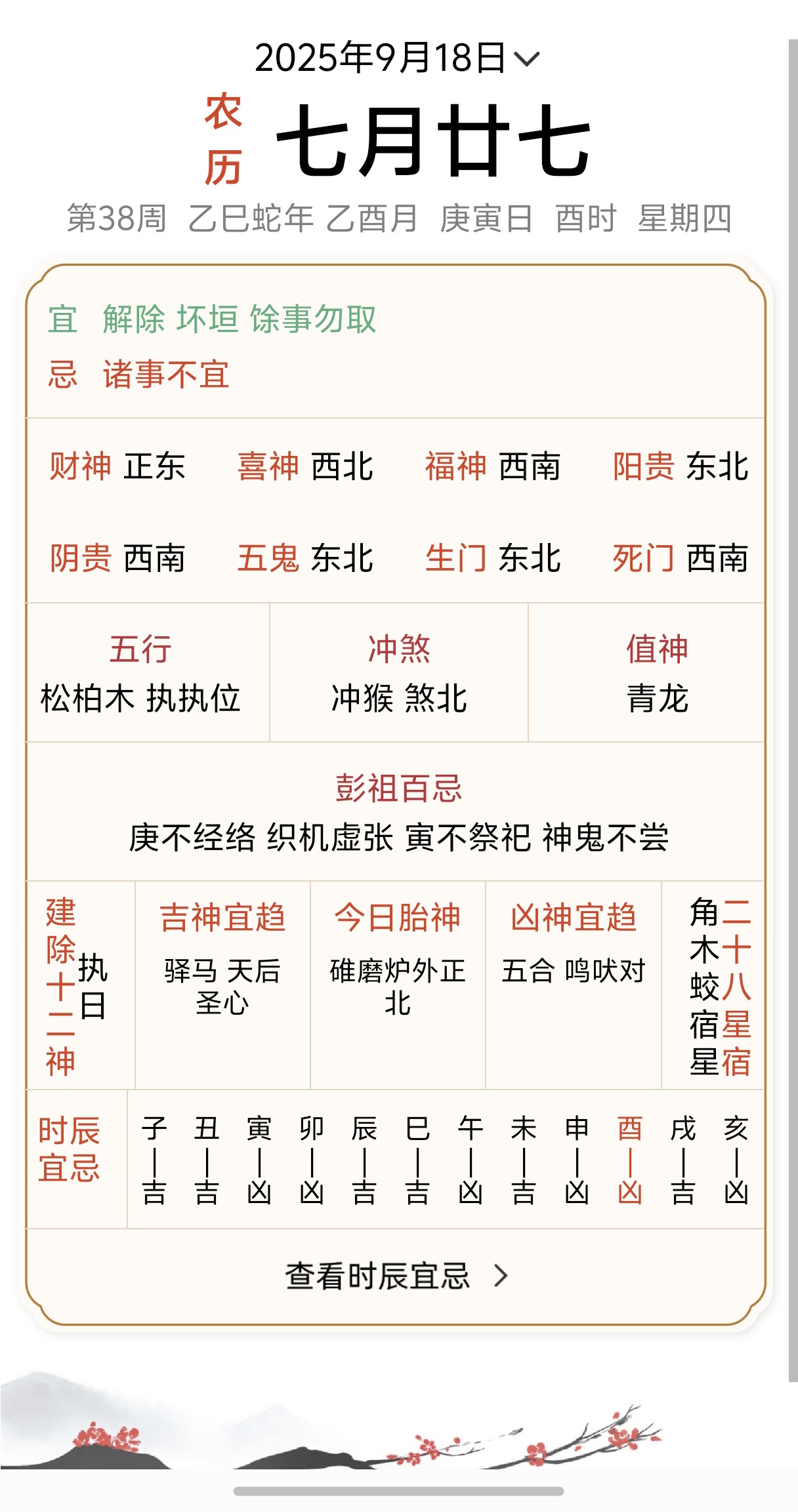Open the date picker for 2025年9月18日
Screen dimensions: 798x1512
coord(396,58)
